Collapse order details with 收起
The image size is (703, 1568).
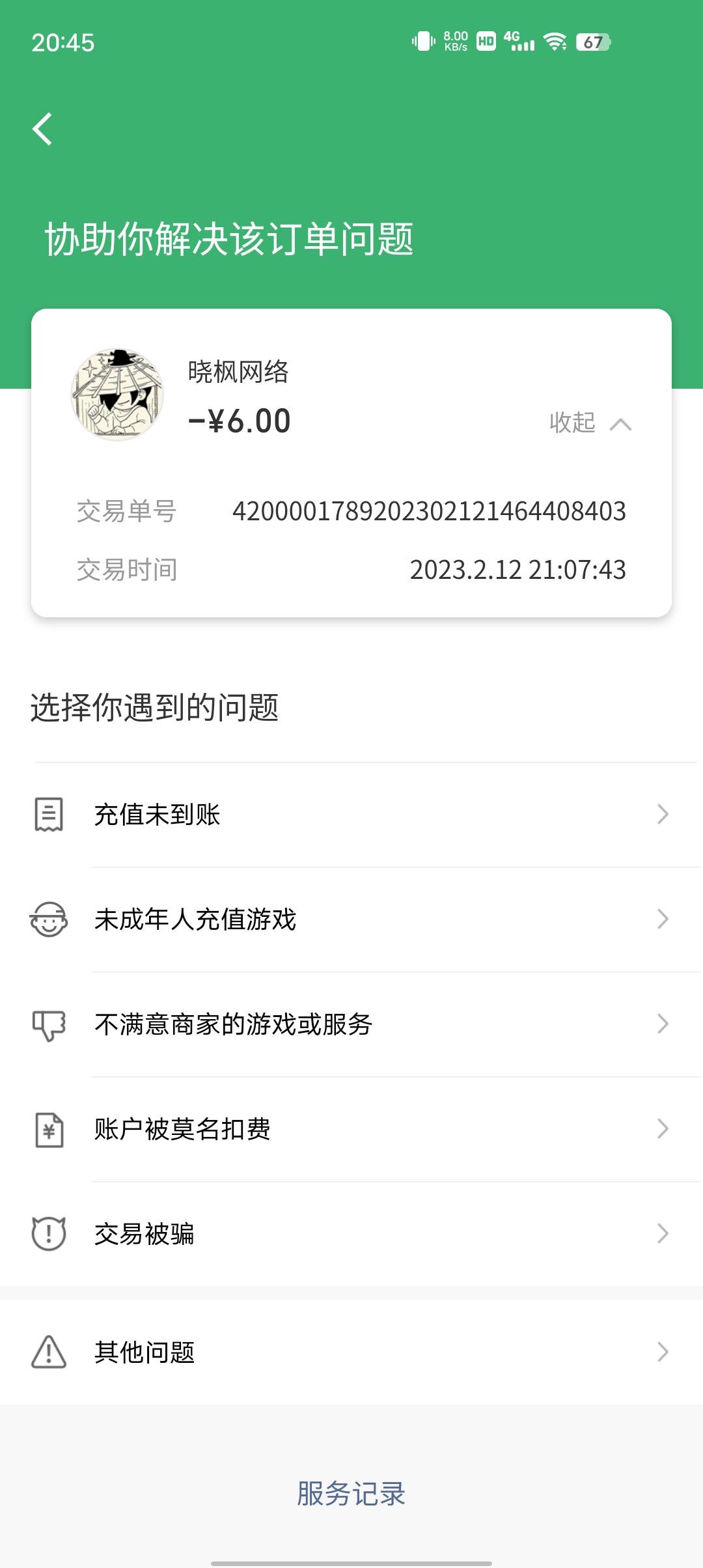click(x=589, y=423)
